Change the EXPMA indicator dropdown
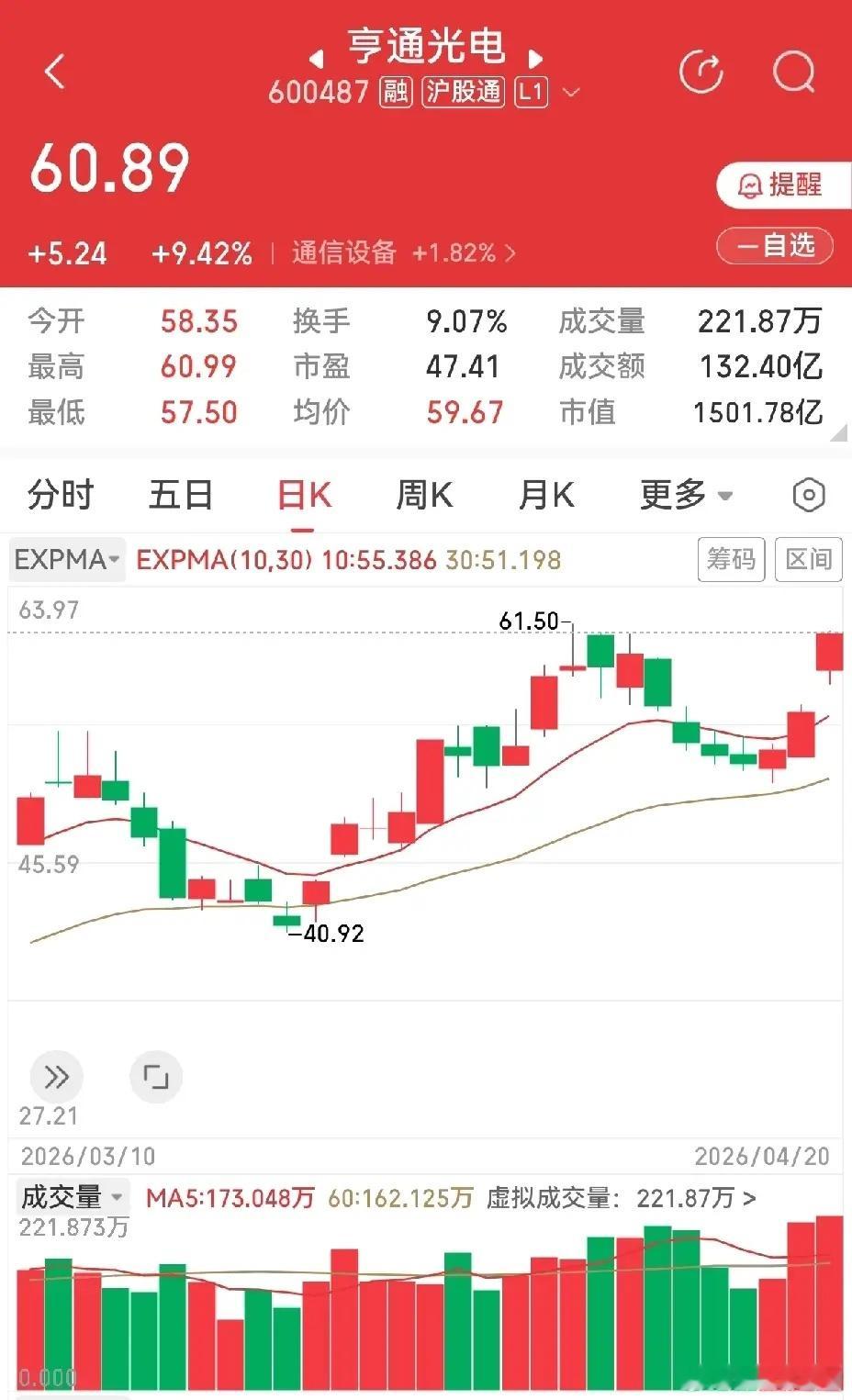The height and width of the screenshot is (1400, 852). [67, 559]
